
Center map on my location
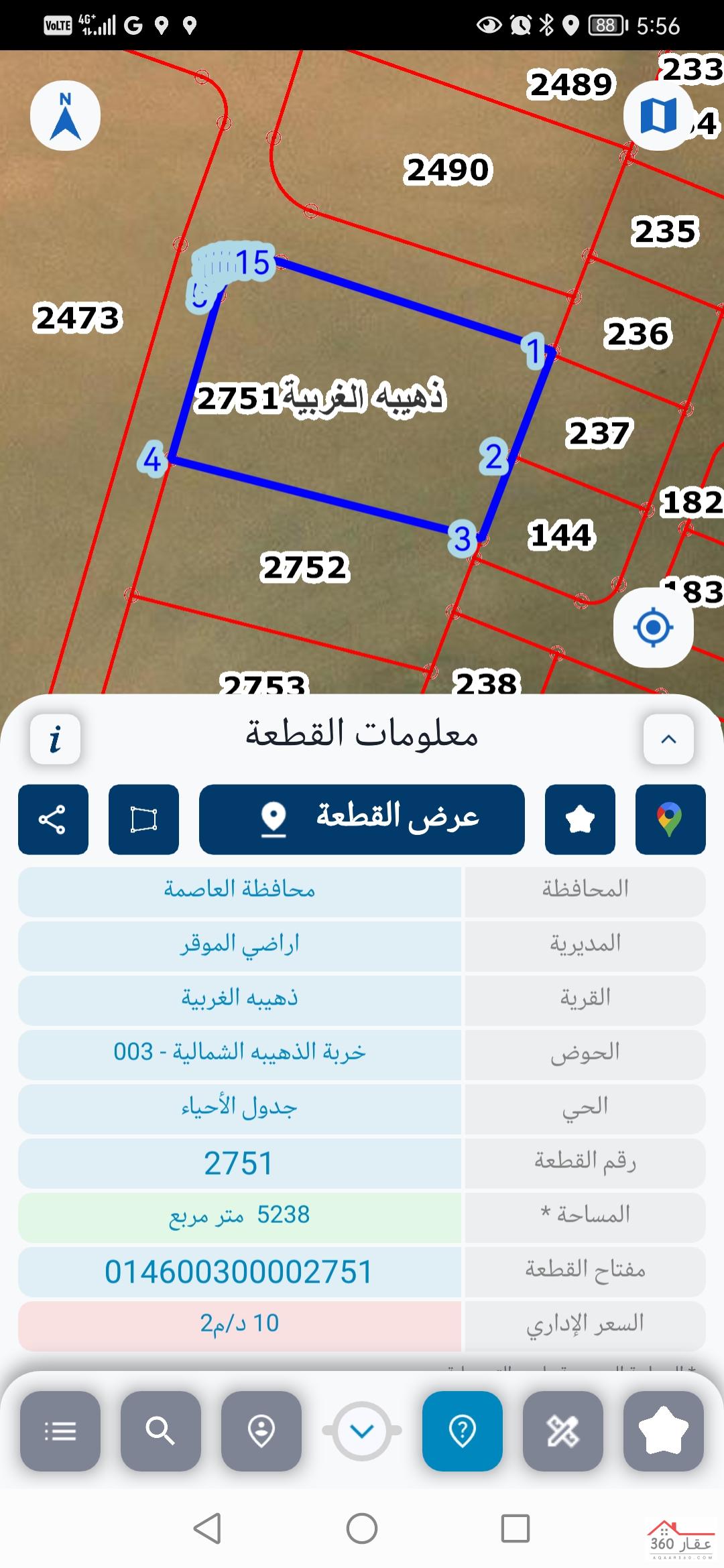[x=653, y=627]
